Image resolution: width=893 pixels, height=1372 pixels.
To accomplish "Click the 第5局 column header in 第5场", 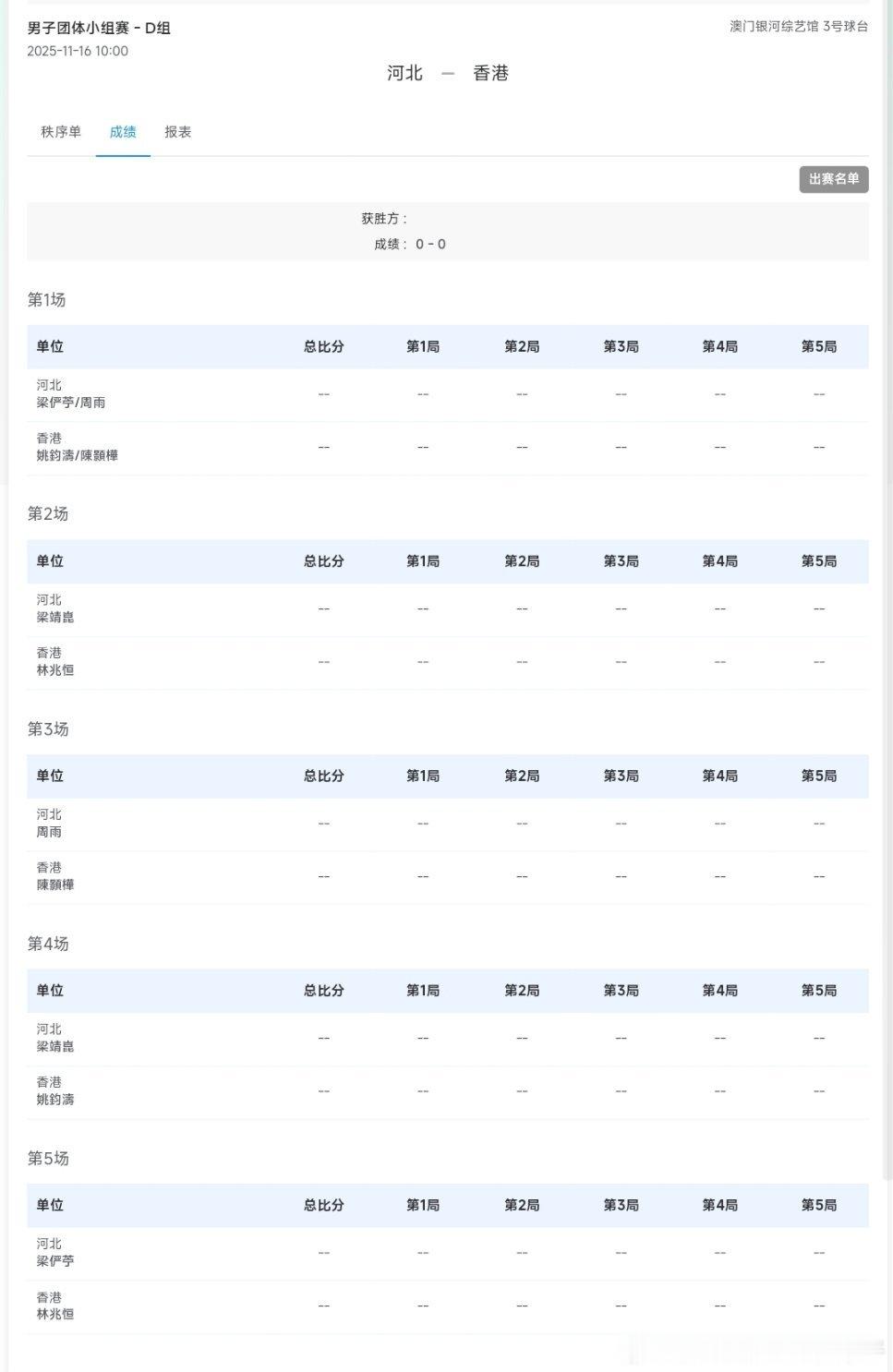I will pyautogui.click(x=819, y=1205).
